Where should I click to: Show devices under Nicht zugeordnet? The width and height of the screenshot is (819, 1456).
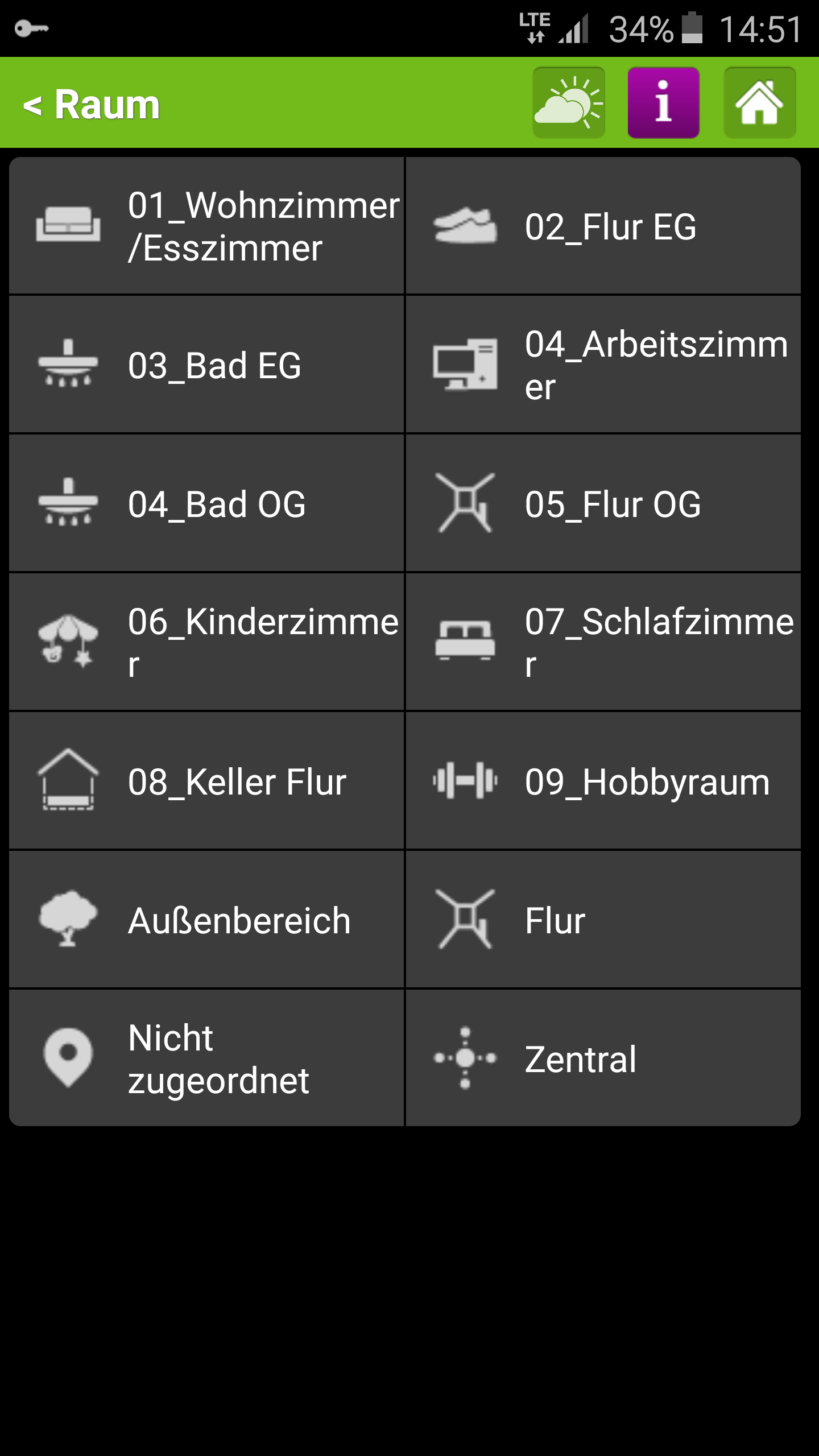pyautogui.click(x=206, y=1058)
